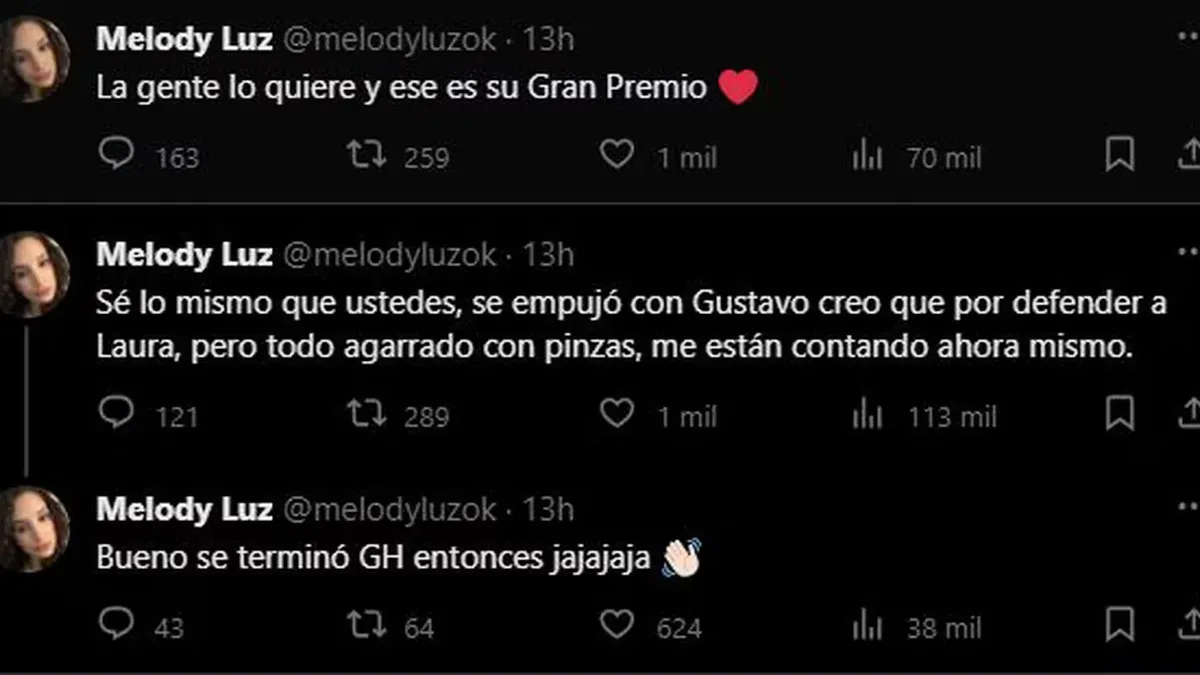The image size is (1200, 675).
Task: Open the avatar on the 'se terminó GH' tweet
Action: pyautogui.click(x=35, y=529)
